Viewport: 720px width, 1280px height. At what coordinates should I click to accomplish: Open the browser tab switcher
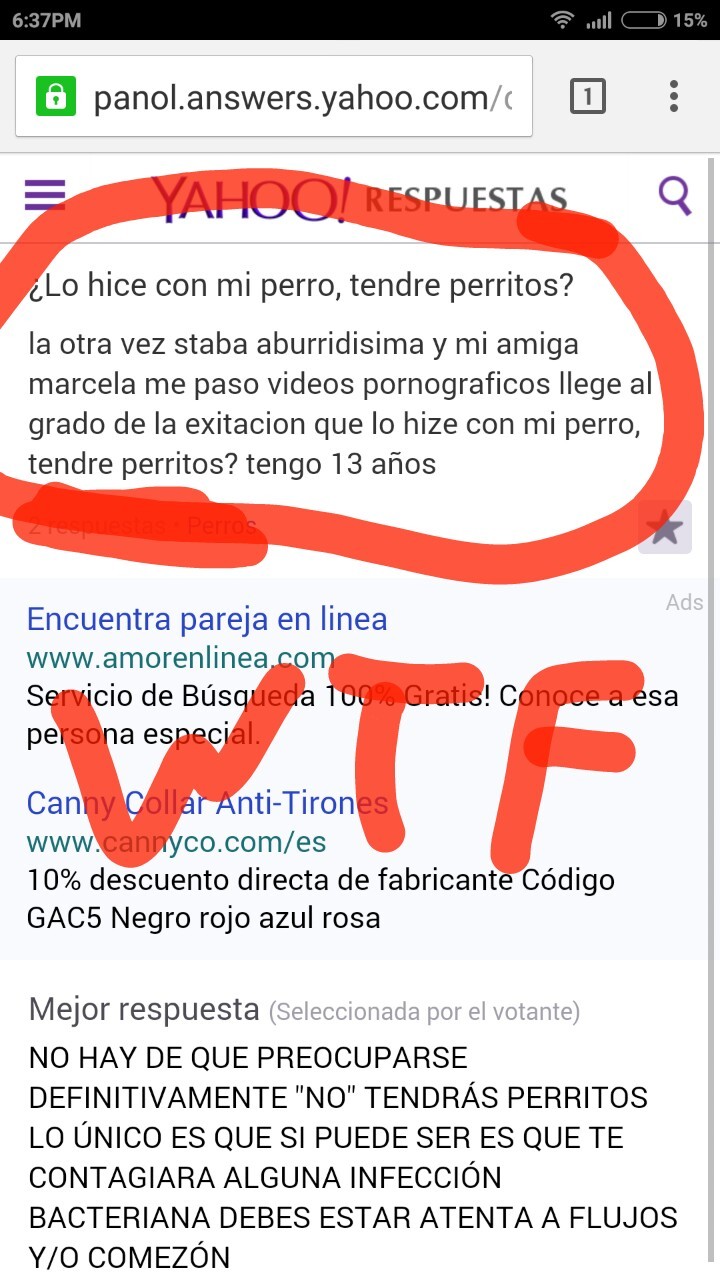pyautogui.click(x=588, y=97)
